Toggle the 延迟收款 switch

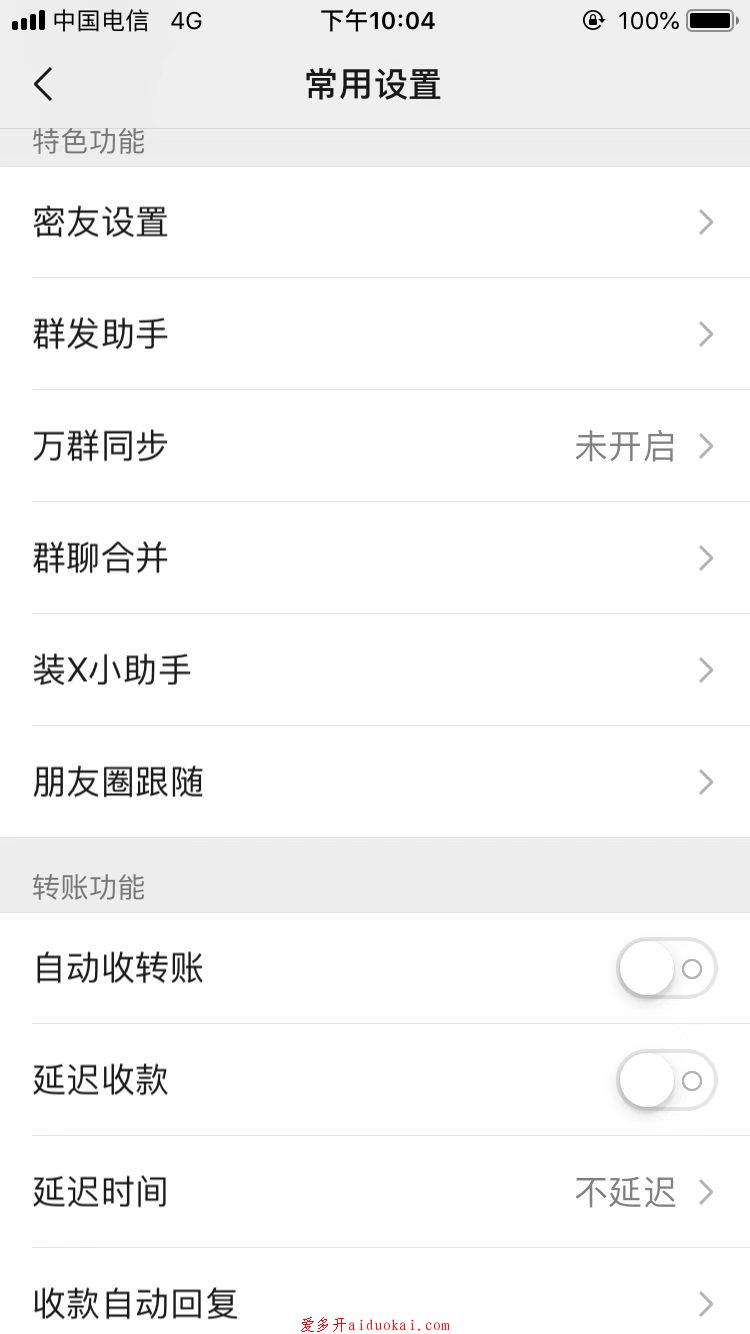tap(667, 1080)
